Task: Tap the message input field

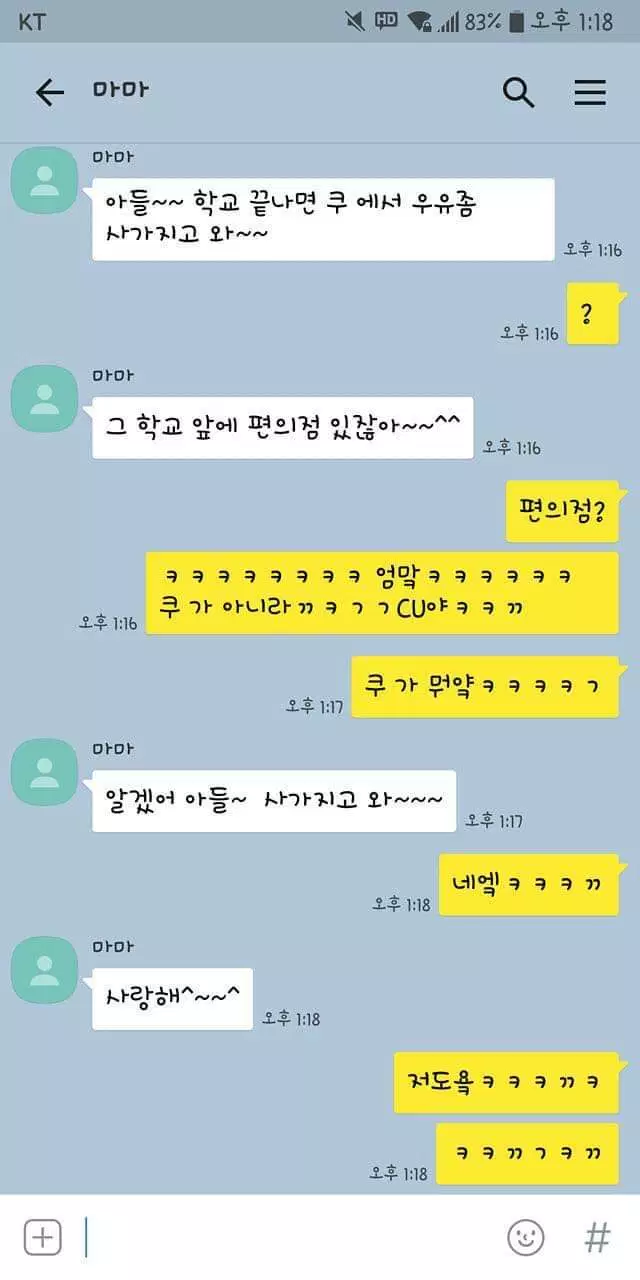Action: (290, 1237)
